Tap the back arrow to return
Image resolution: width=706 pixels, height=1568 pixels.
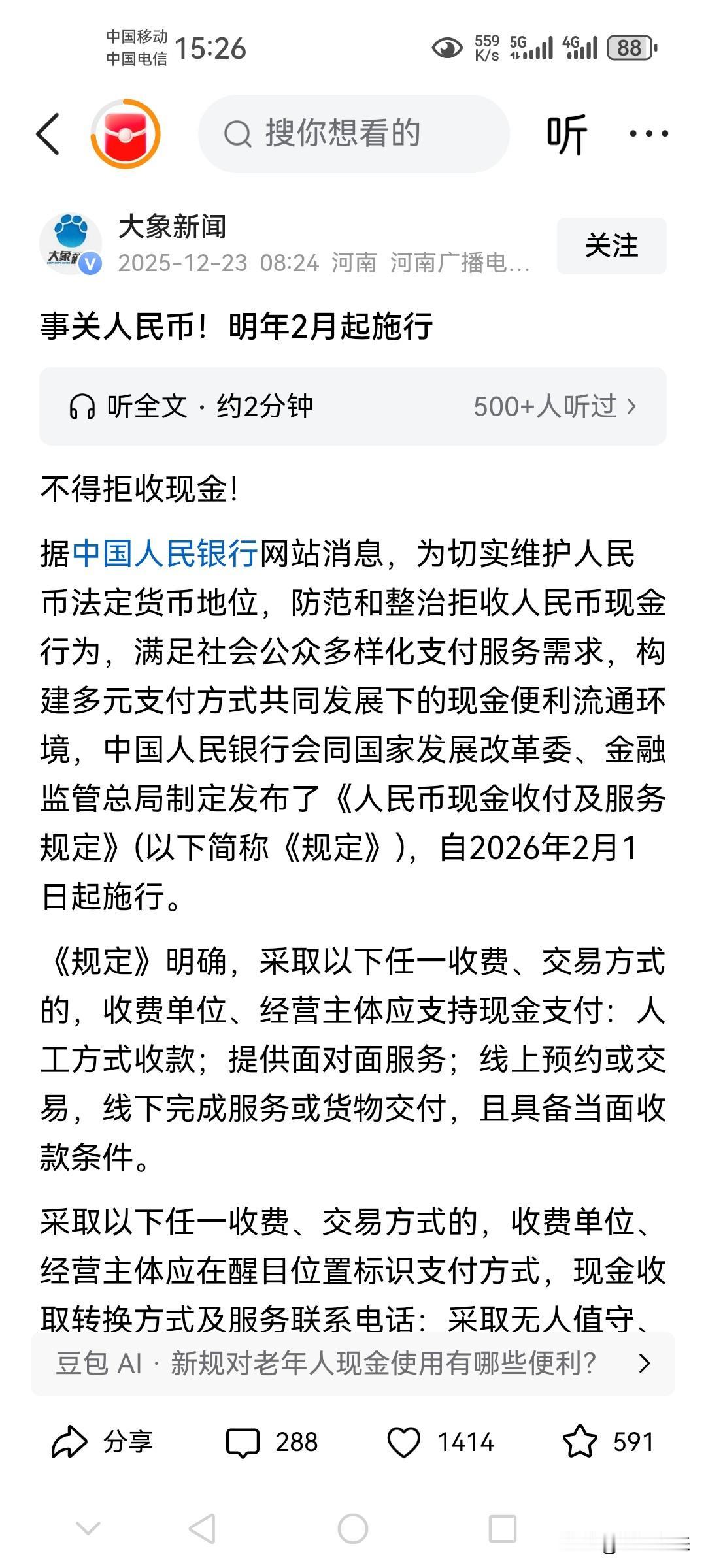50,133
